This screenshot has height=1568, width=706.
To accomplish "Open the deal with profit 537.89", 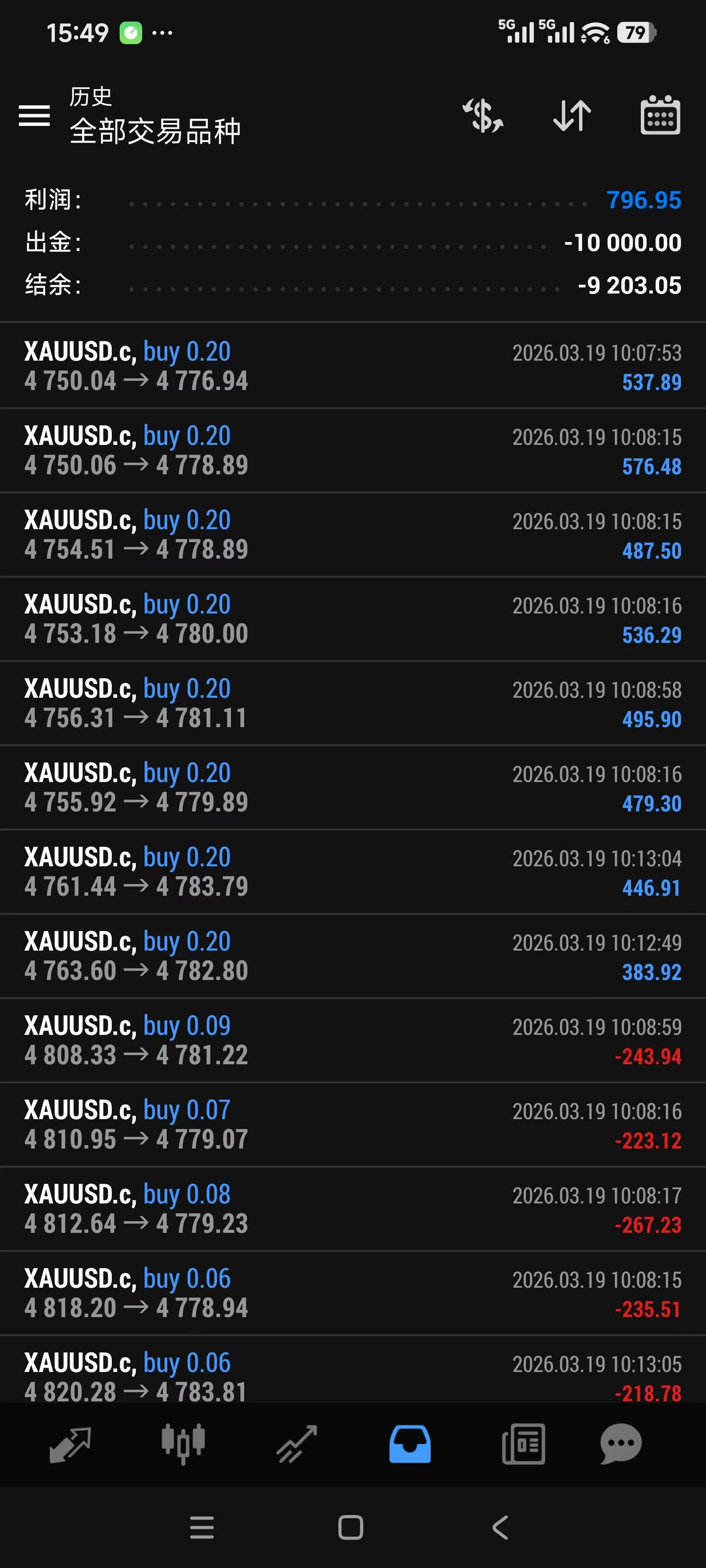I will click(x=353, y=366).
